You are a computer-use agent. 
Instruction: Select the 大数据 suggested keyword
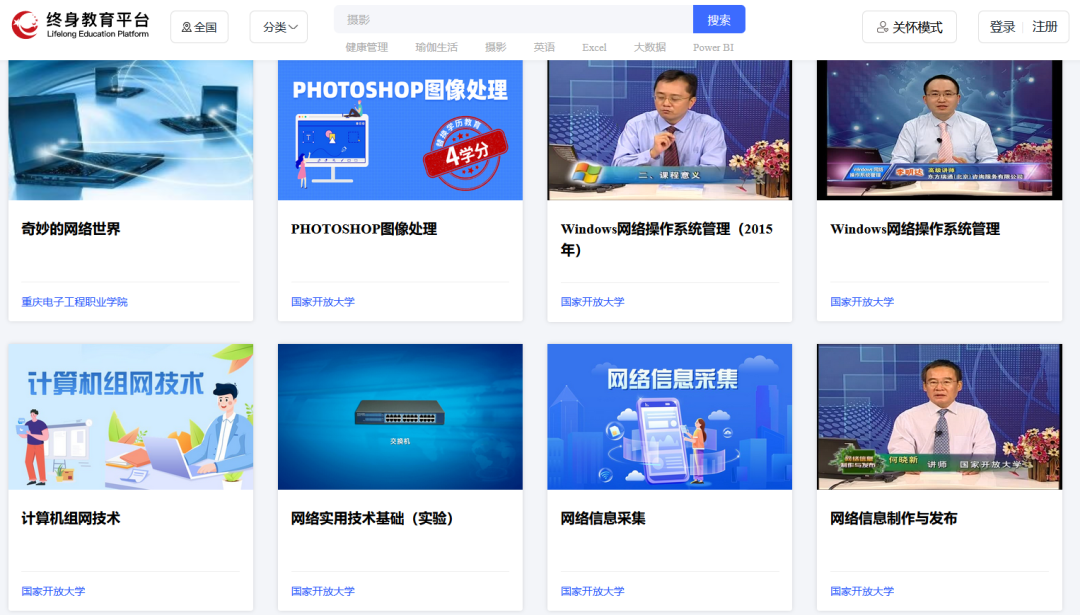(x=649, y=47)
